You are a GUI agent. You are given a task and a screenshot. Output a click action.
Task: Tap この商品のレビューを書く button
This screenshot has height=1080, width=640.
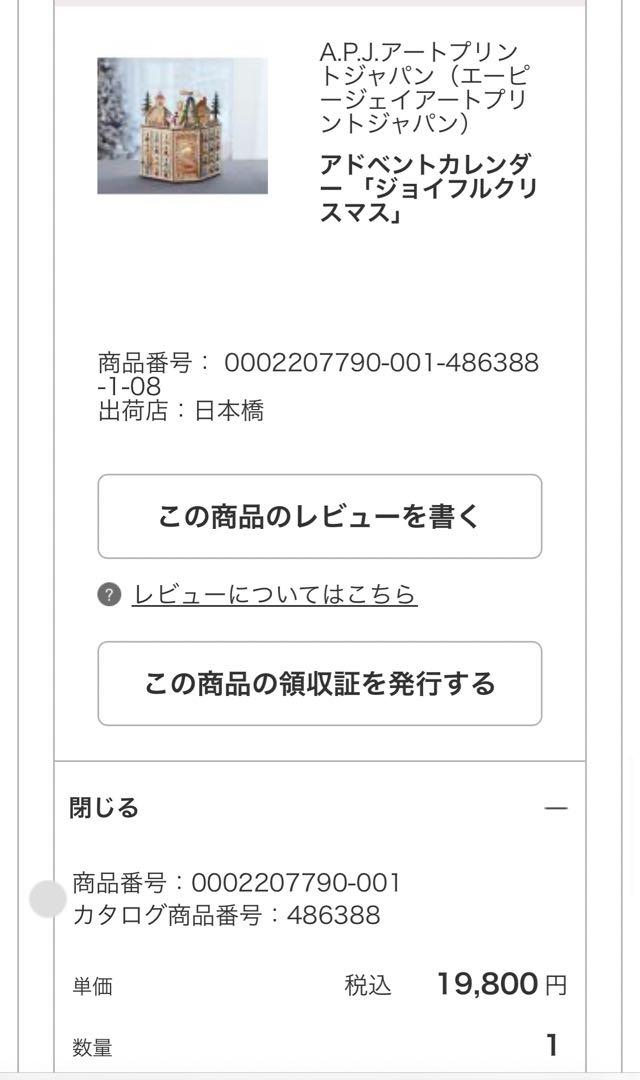tap(320, 516)
